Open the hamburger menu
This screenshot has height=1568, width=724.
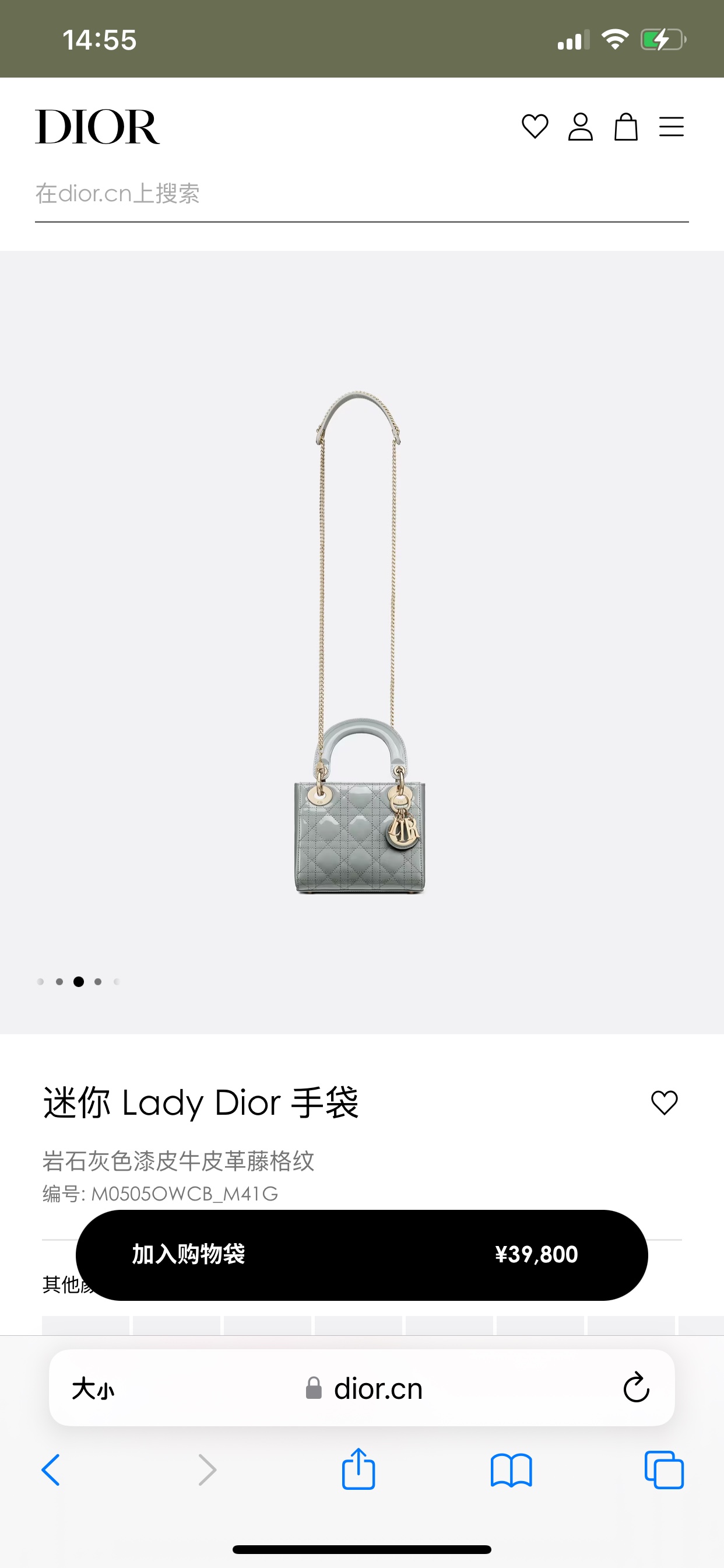[671, 127]
